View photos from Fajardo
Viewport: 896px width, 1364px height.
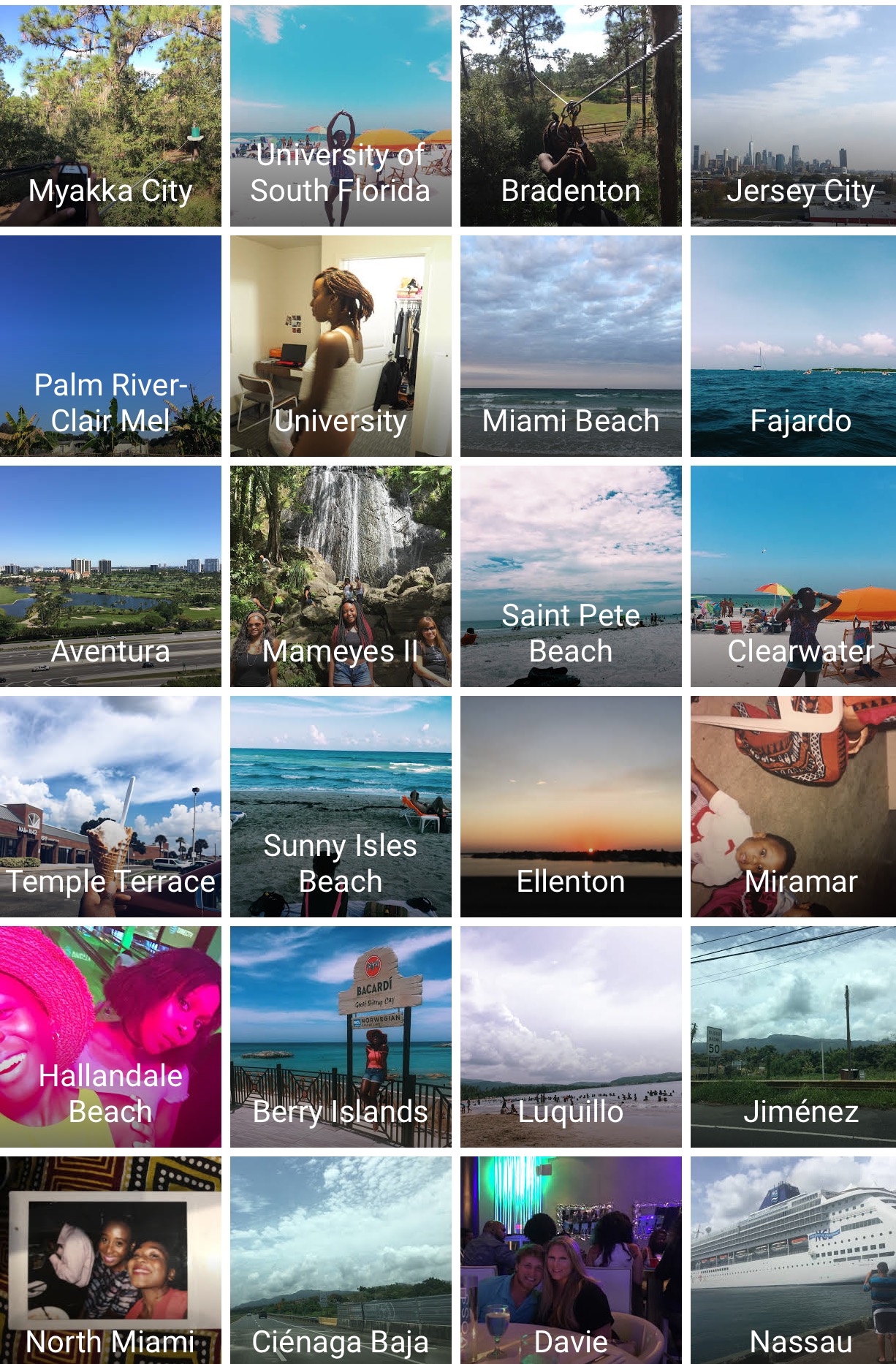tap(793, 346)
